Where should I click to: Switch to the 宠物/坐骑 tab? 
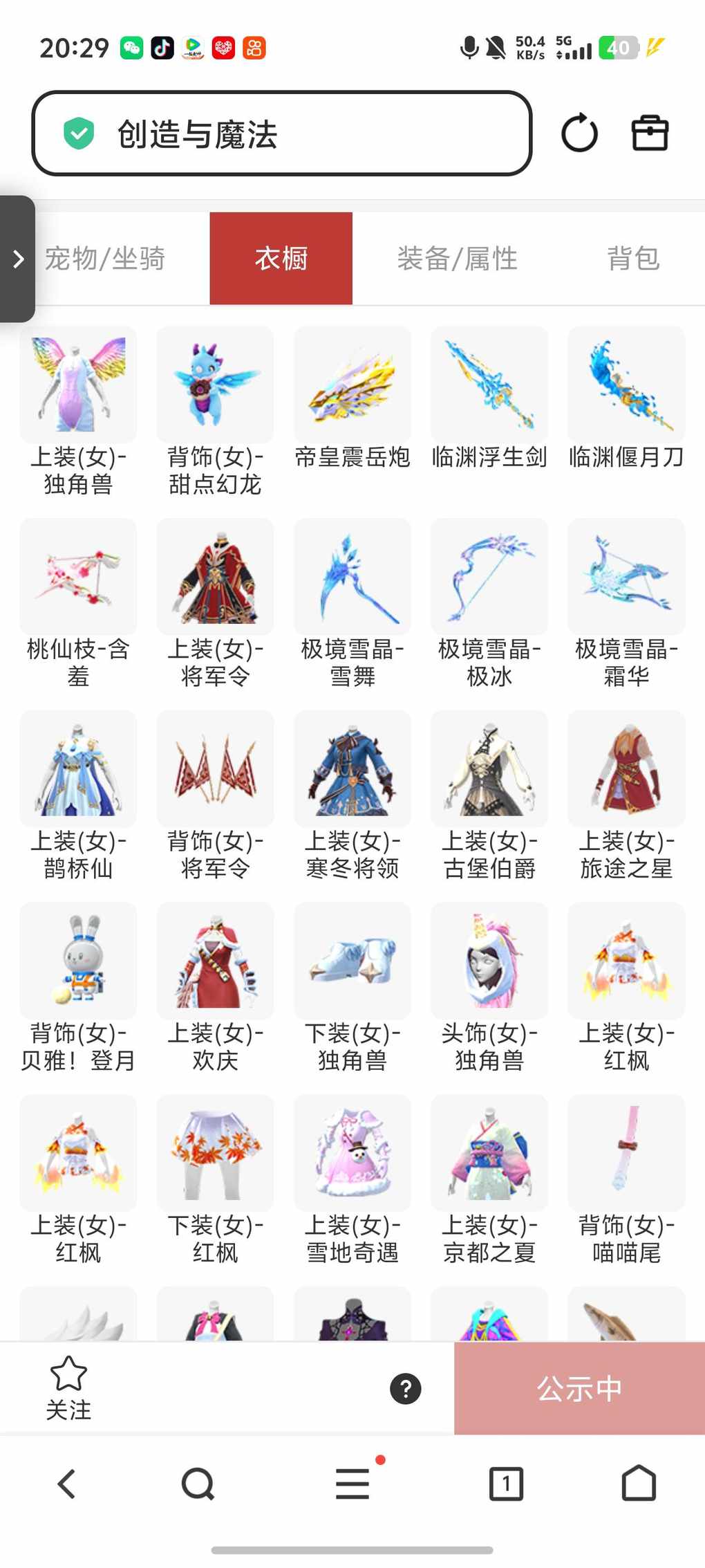(105, 259)
